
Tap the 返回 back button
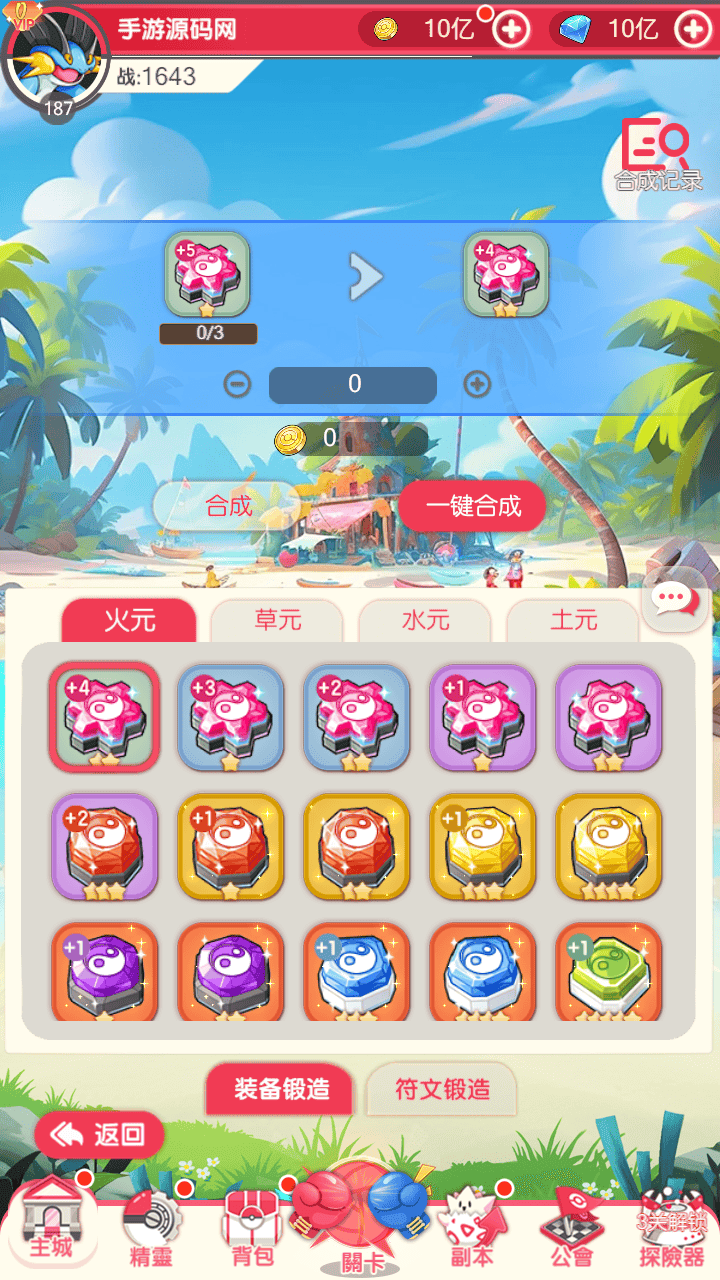pos(99,1134)
